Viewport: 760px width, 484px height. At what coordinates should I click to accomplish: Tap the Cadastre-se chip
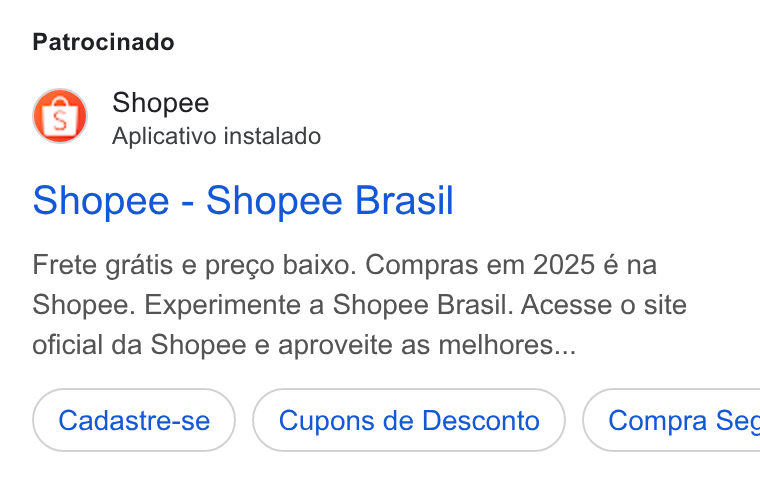coord(134,420)
